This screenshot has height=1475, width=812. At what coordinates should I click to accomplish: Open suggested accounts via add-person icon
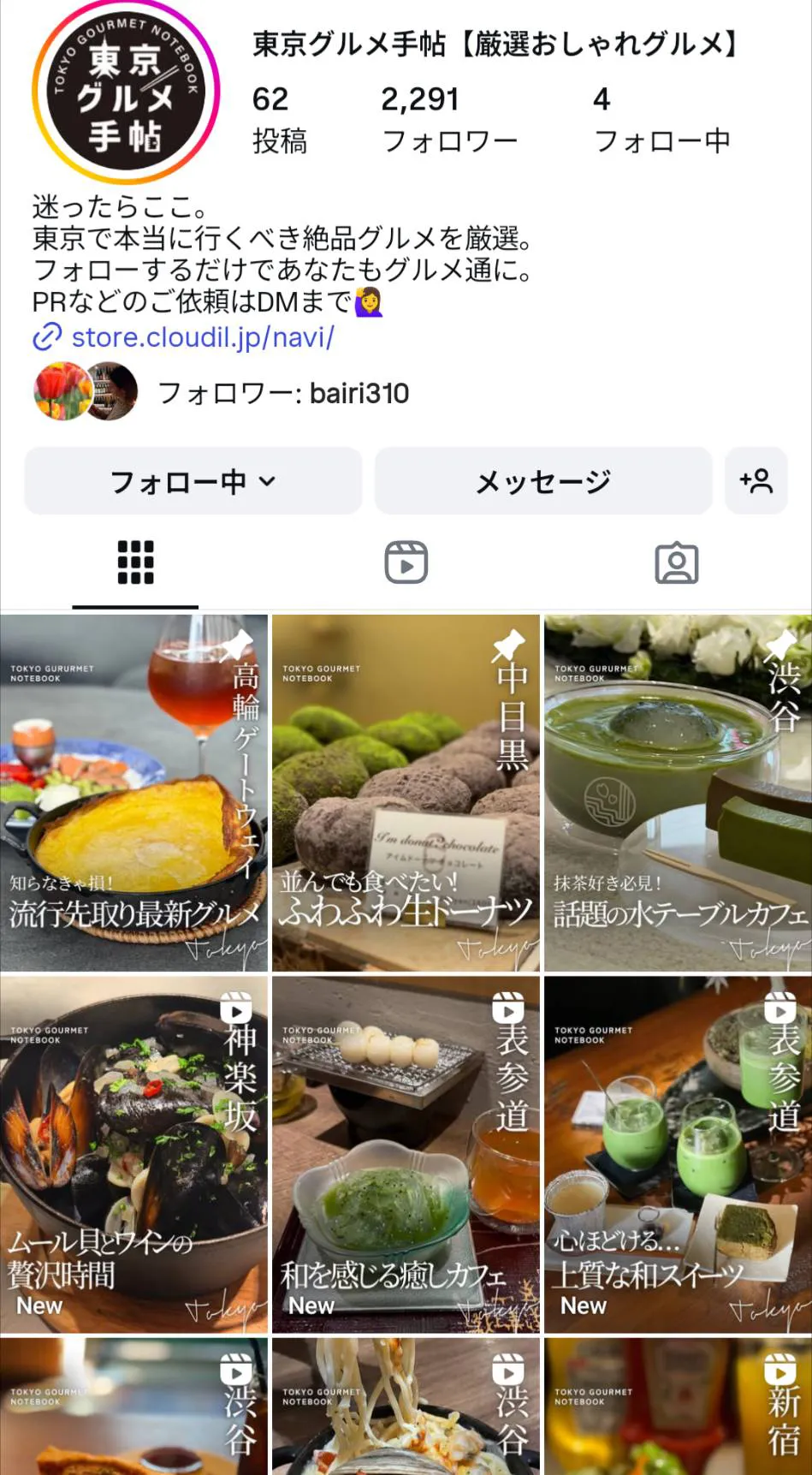coord(756,481)
